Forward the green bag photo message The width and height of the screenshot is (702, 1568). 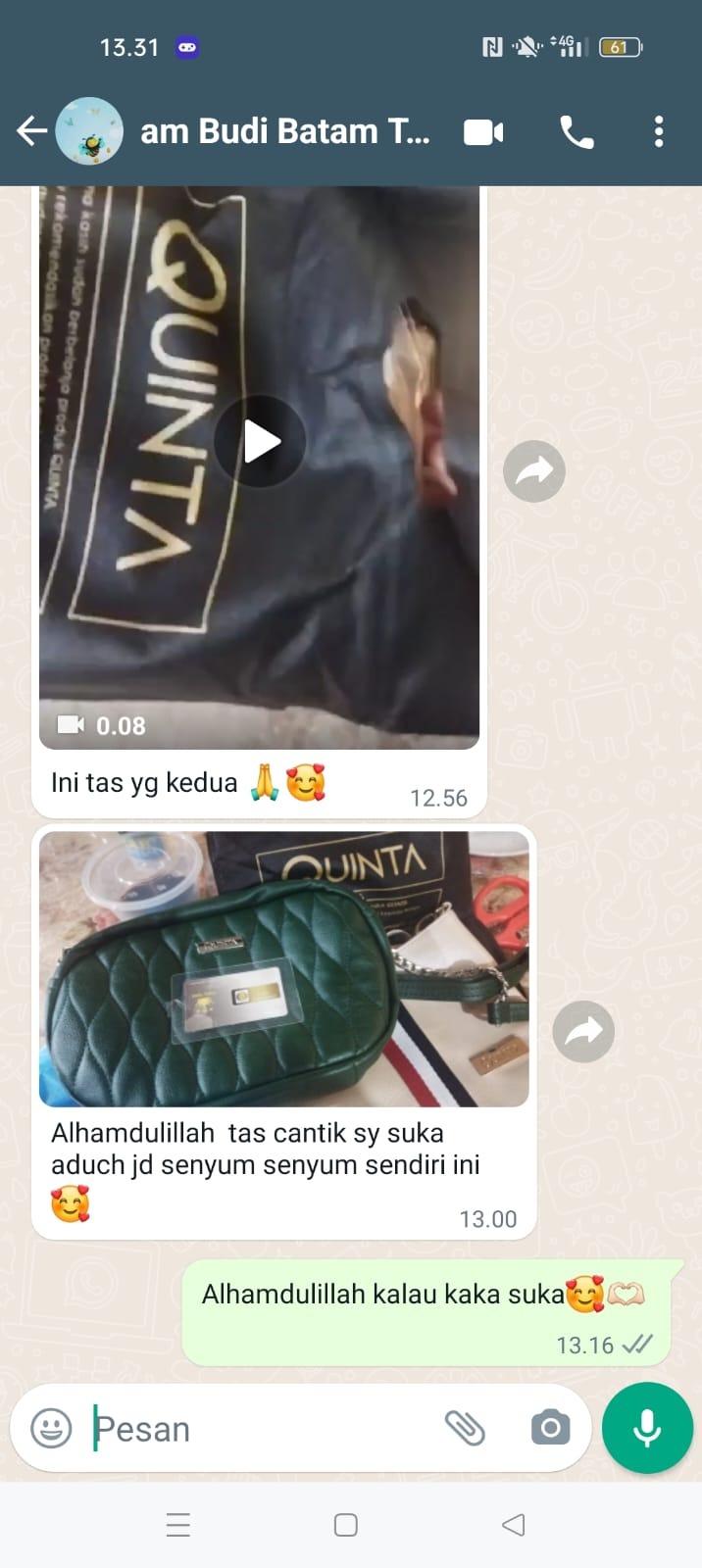tap(583, 1031)
